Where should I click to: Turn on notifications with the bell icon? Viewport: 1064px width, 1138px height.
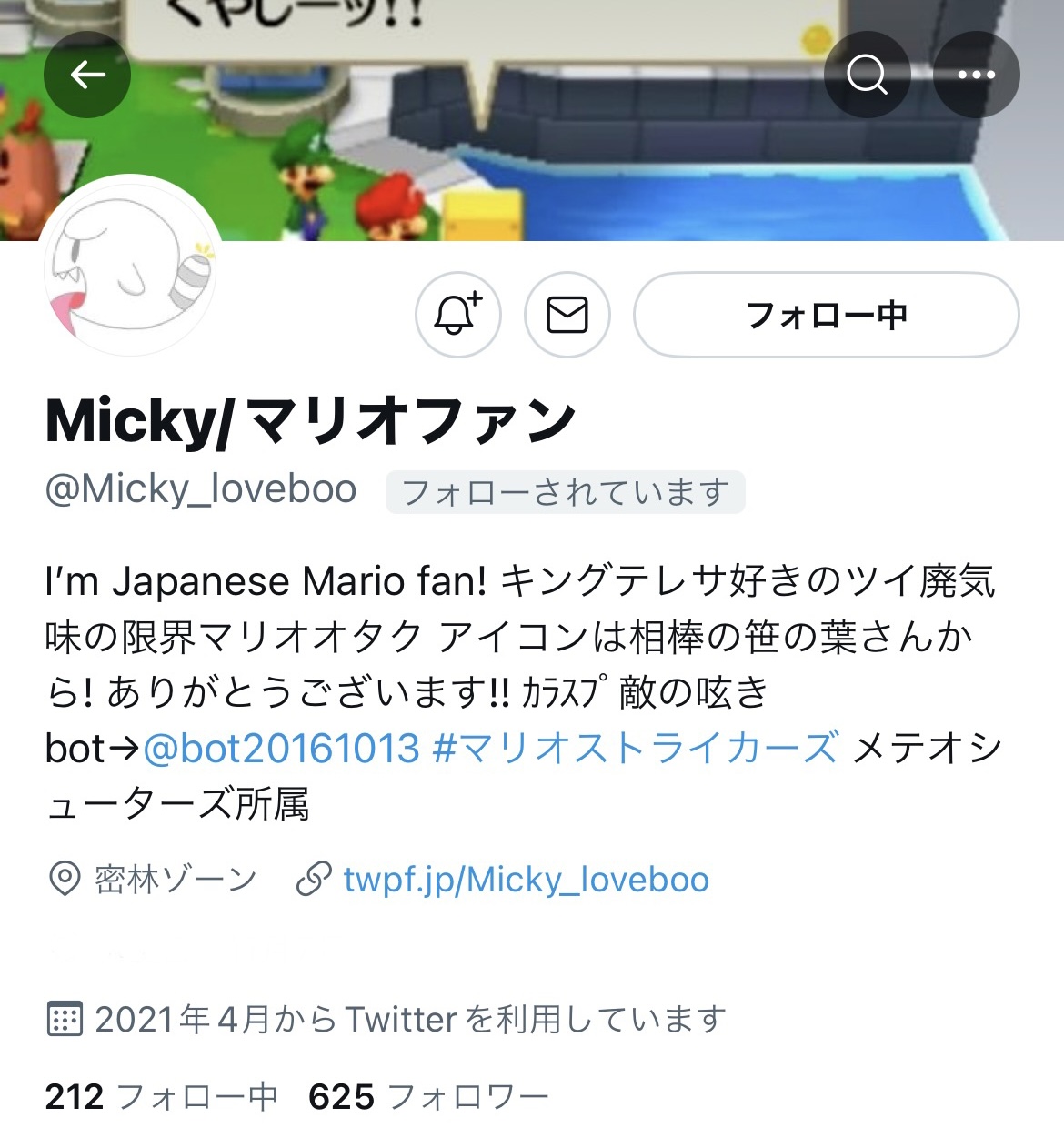pos(457,315)
